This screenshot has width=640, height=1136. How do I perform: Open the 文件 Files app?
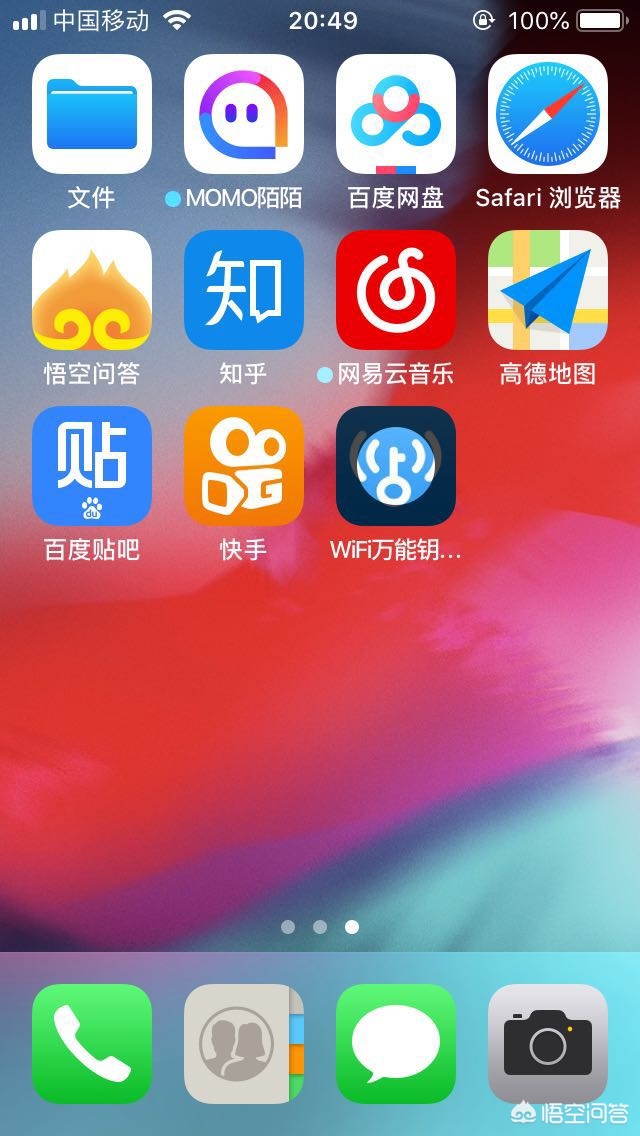click(92, 114)
